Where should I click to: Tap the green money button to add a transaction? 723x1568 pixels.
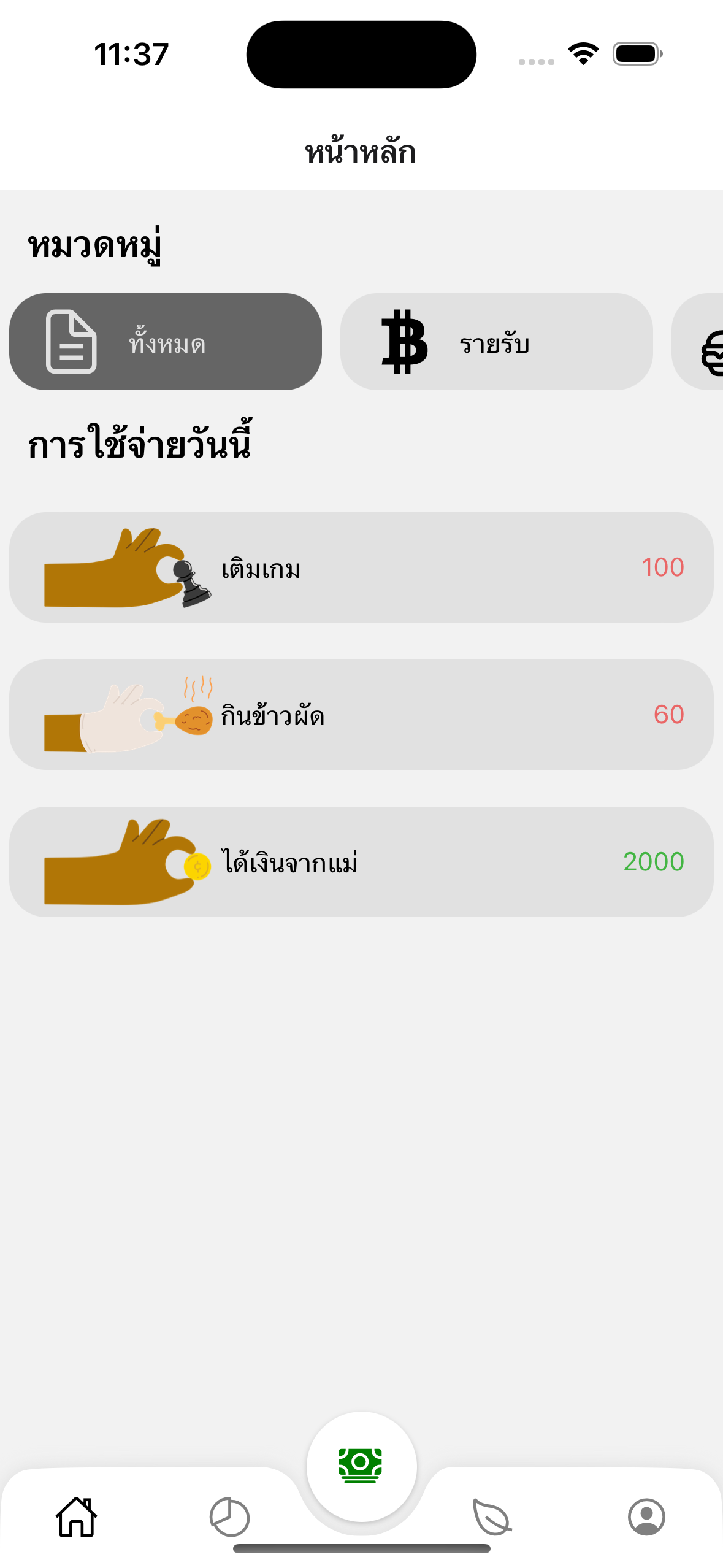(361, 1466)
